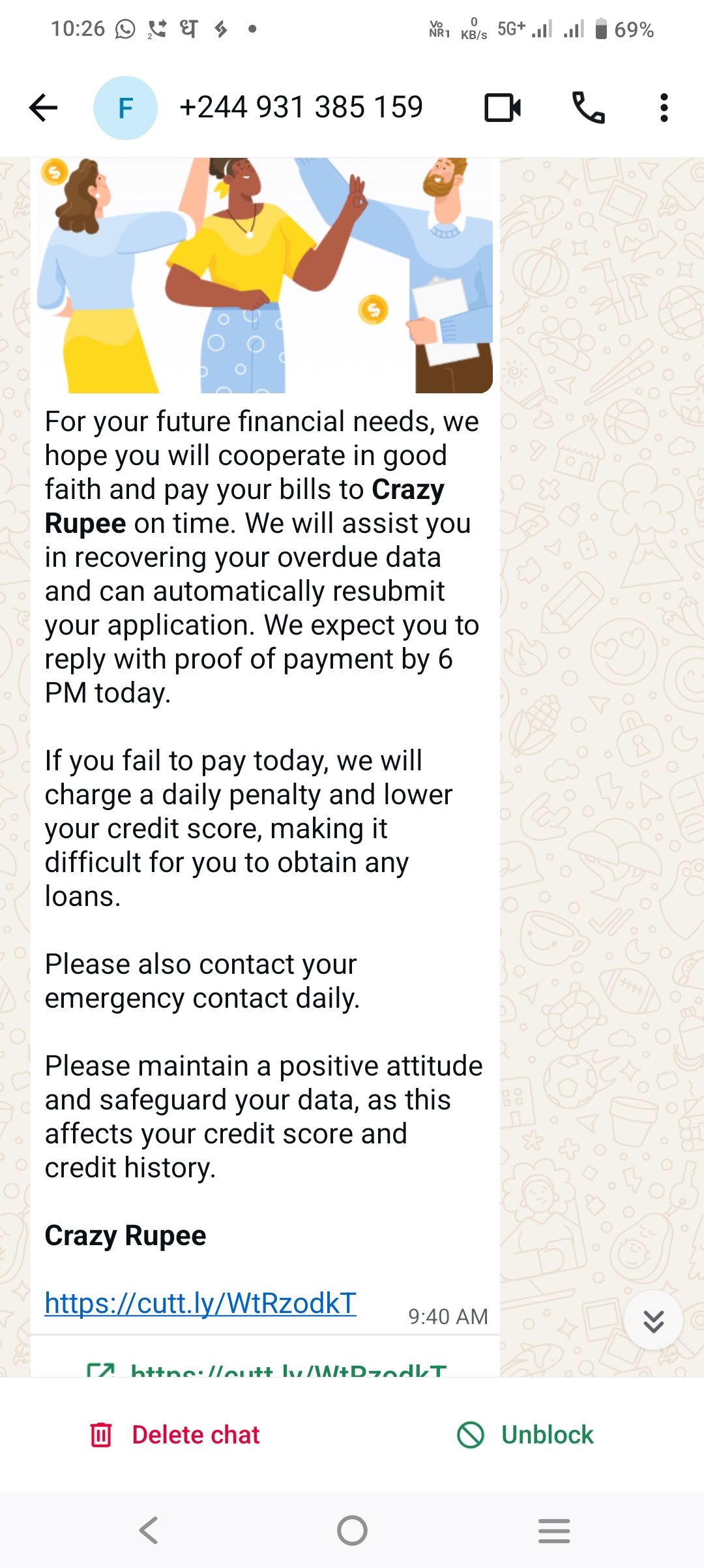Start a voice call
This screenshot has height=1568, width=704.
tap(588, 108)
